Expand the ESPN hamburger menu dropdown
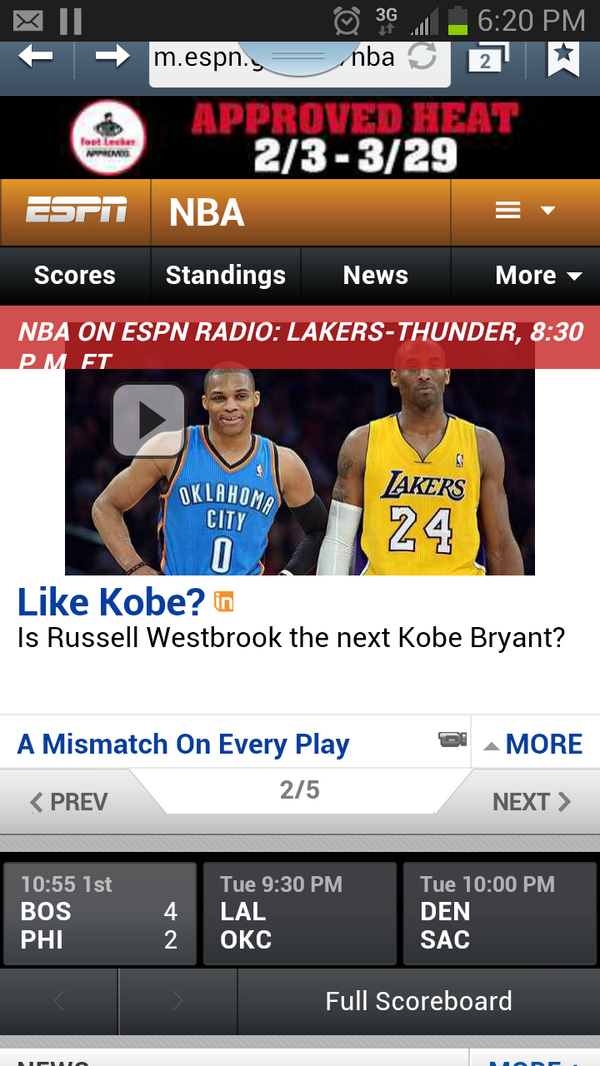The image size is (600, 1066). point(525,212)
